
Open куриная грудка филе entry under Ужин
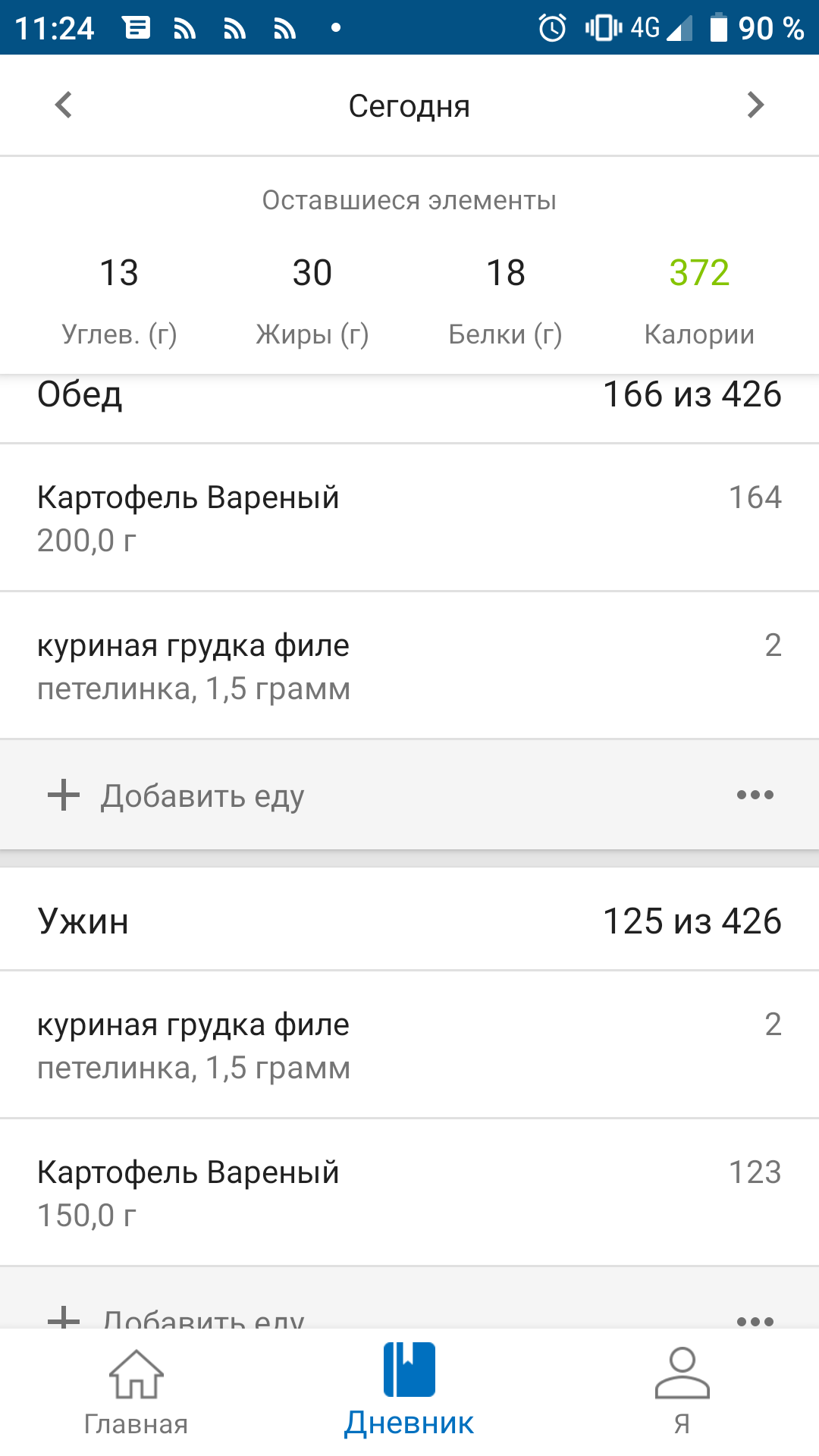409,1045
